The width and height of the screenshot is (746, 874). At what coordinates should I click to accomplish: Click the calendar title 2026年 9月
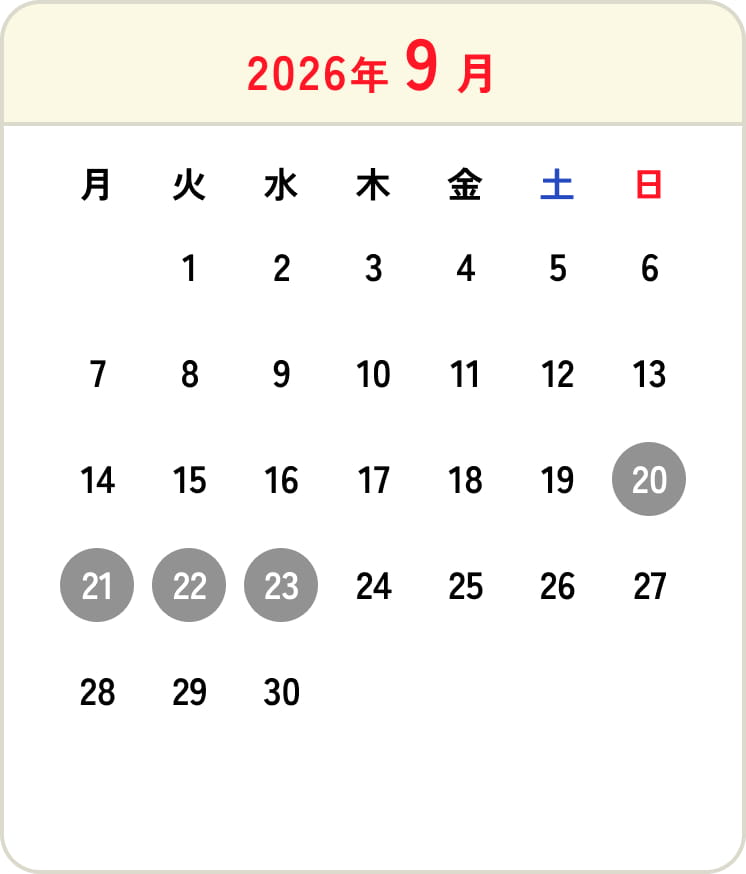(373, 68)
